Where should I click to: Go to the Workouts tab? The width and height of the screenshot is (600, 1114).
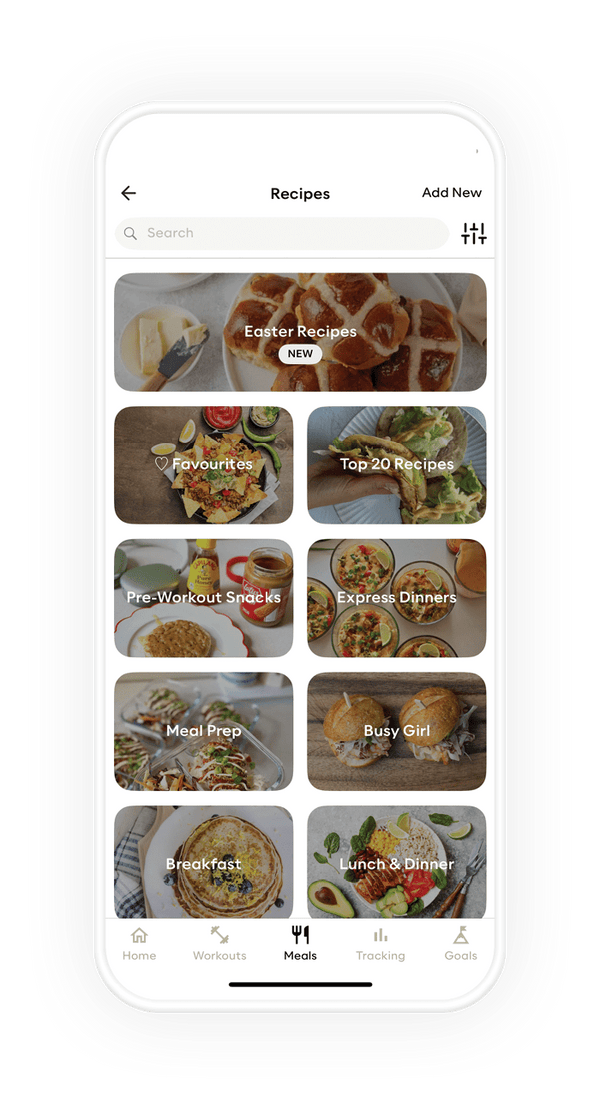pyautogui.click(x=219, y=943)
